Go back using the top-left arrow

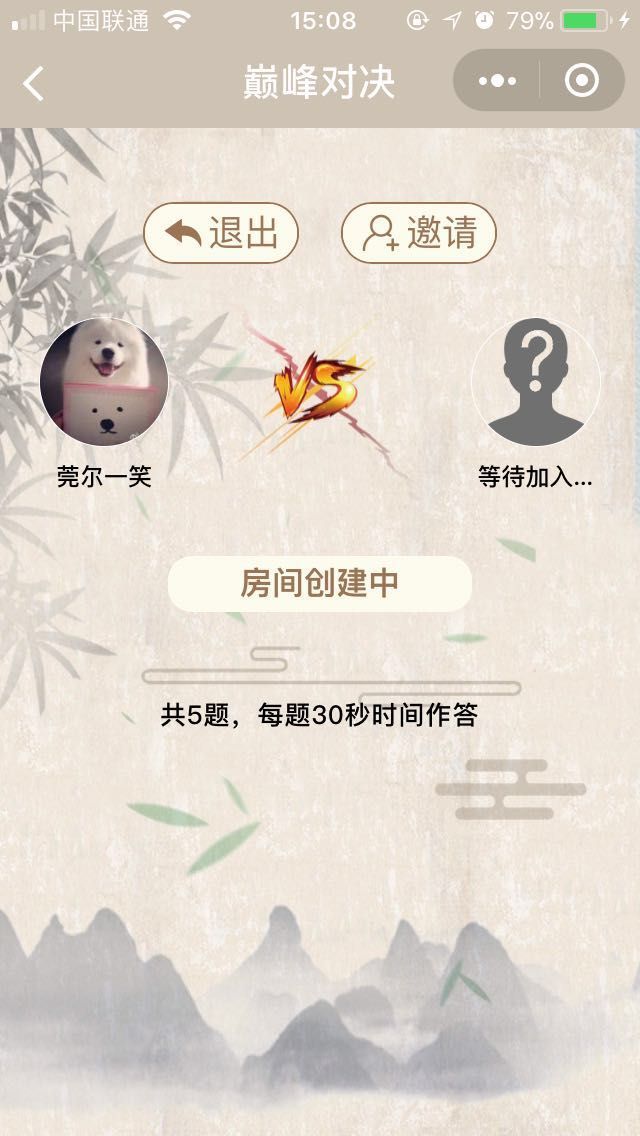point(34,82)
